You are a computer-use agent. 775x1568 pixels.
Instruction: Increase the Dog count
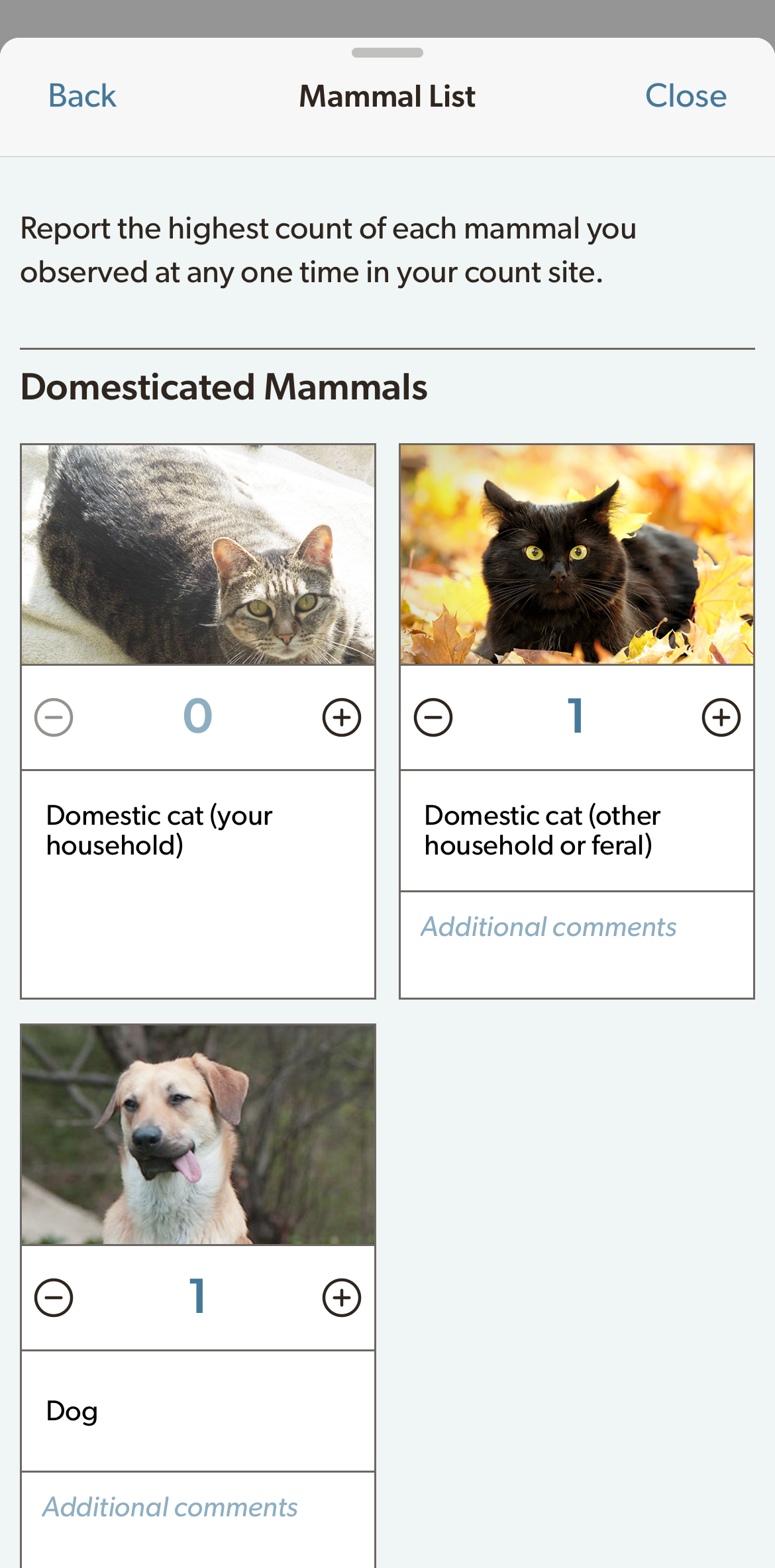tap(341, 1297)
